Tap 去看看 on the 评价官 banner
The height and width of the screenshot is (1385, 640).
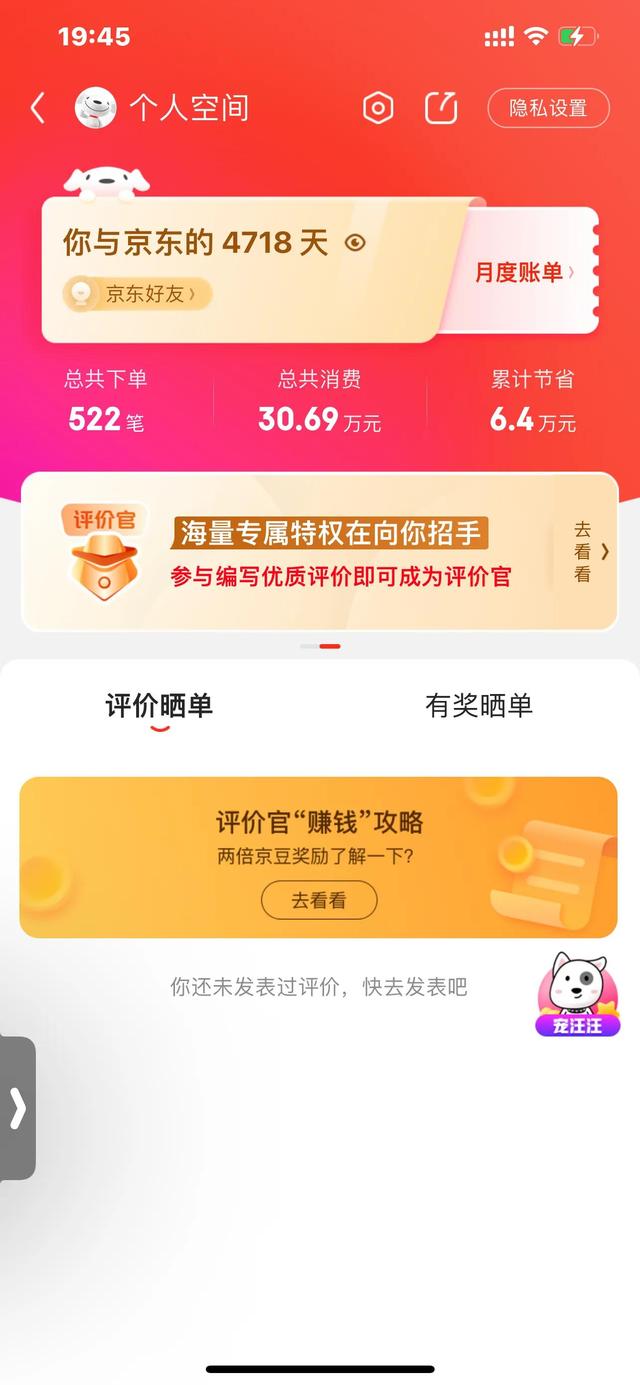(588, 552)
